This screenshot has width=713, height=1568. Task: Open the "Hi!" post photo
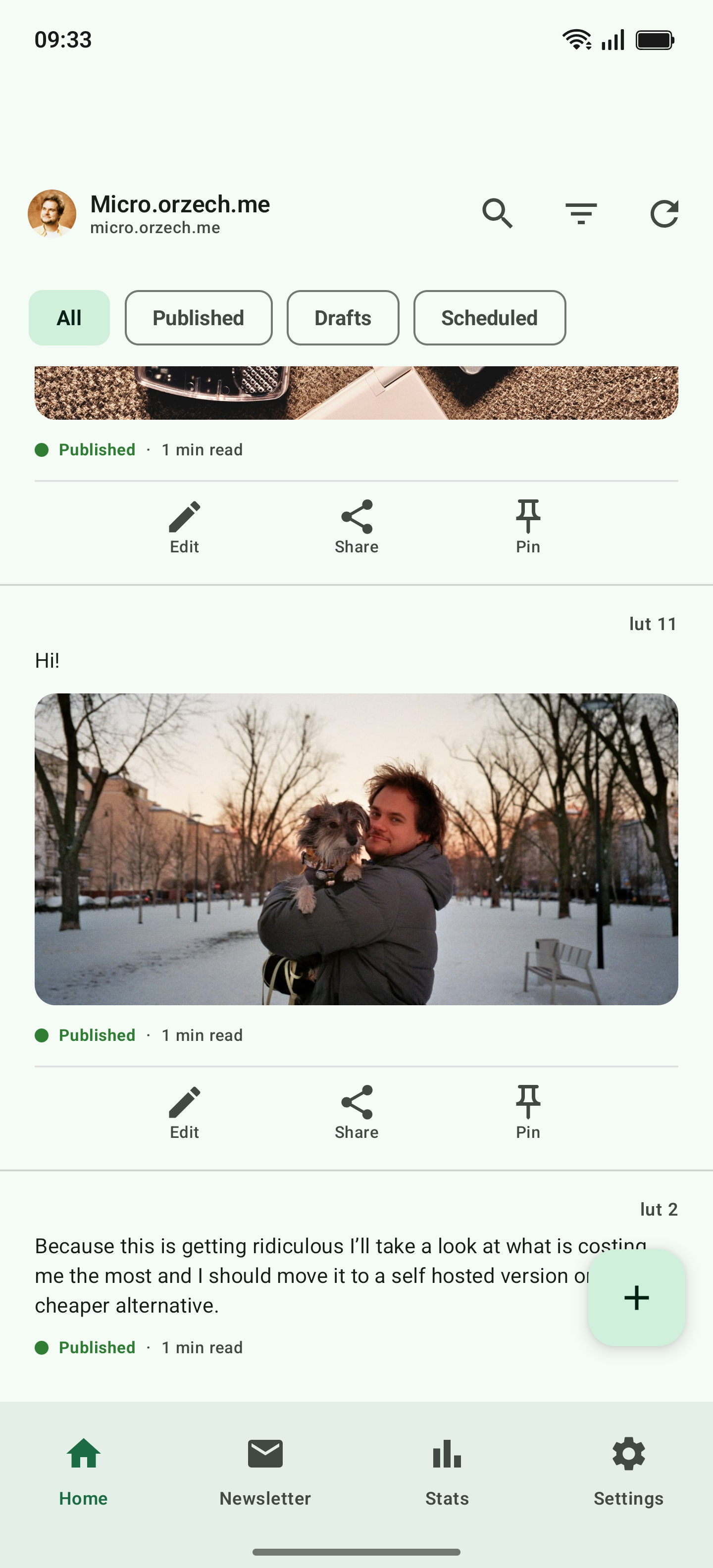[356, 848]
